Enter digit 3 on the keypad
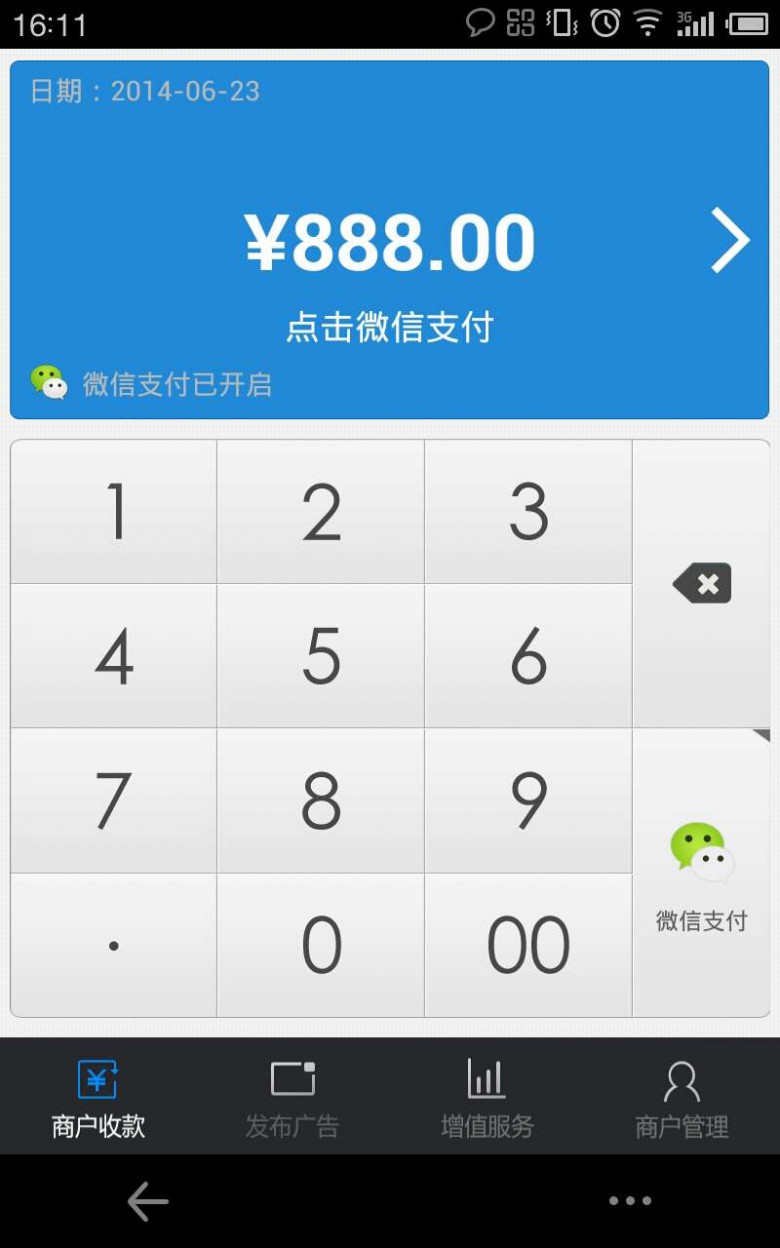This screenshot has width=780, height=1248. pos(528,512)
